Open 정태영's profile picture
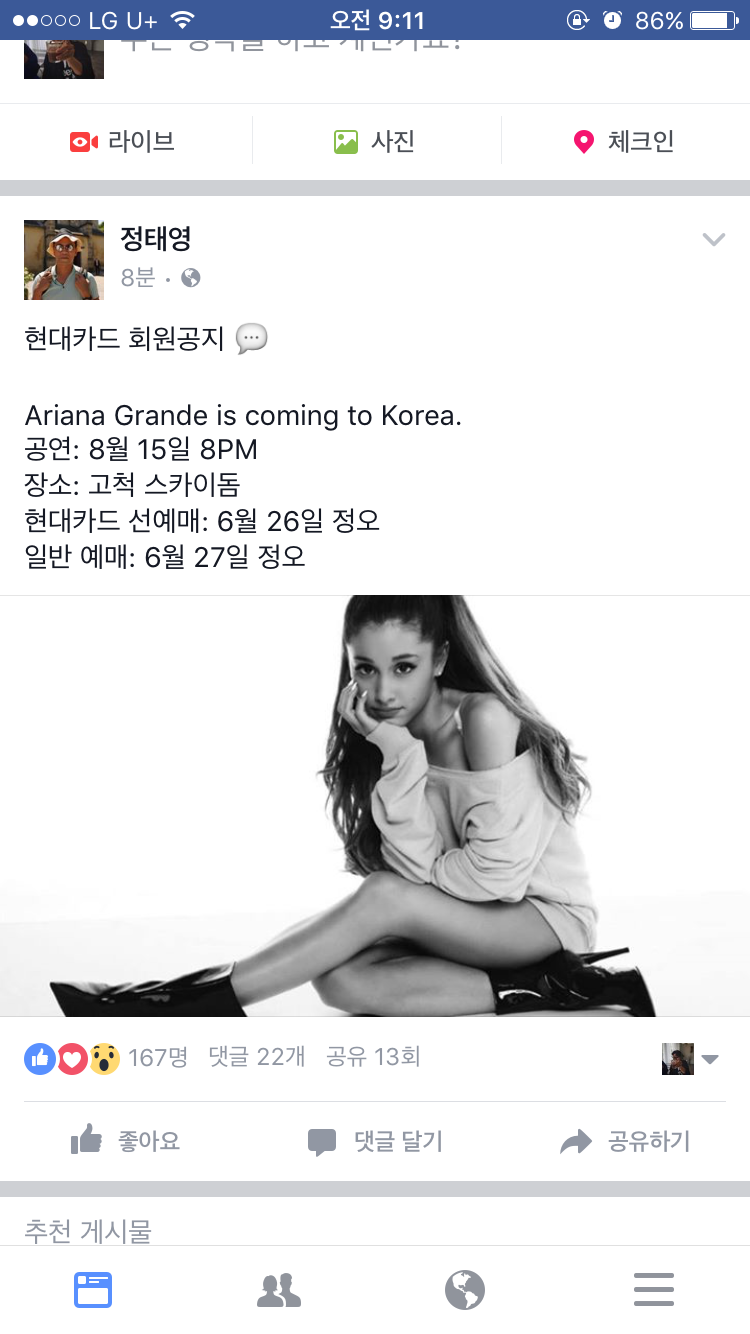The image size is (750, 1334). click(x=64, y=260)
